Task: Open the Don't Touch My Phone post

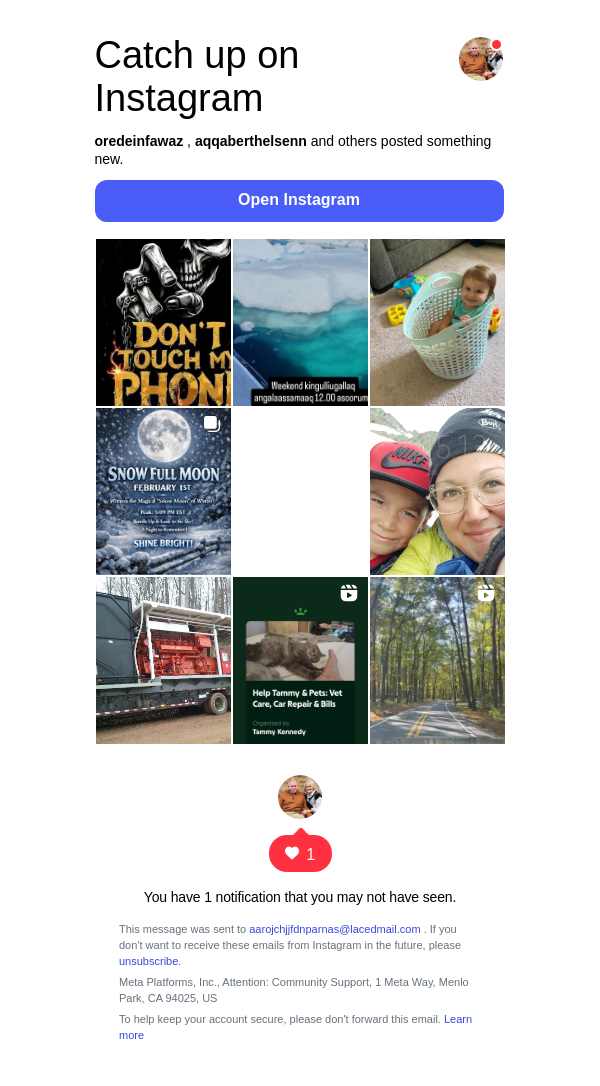Action: pos(163,322)
